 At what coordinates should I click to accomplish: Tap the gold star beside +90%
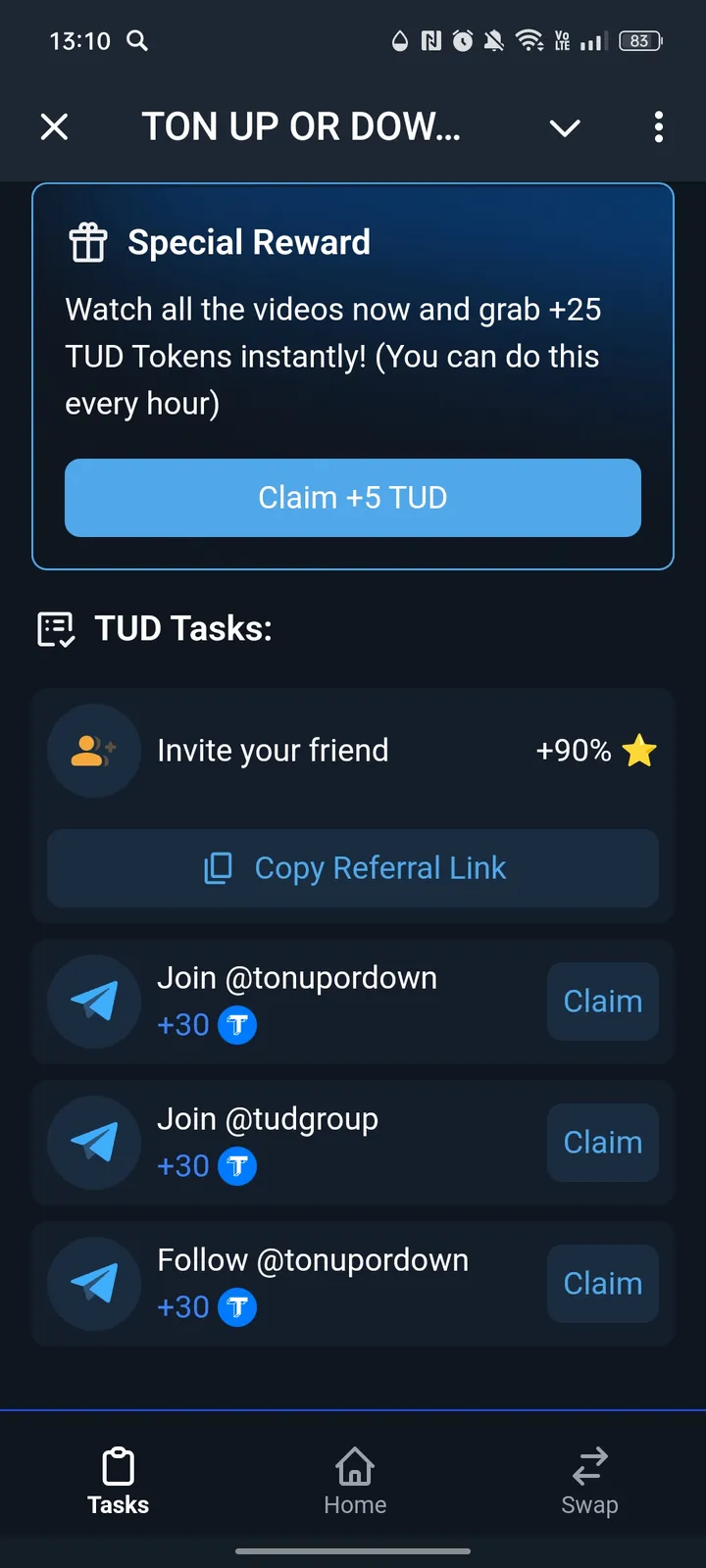[x=640, y=750]
